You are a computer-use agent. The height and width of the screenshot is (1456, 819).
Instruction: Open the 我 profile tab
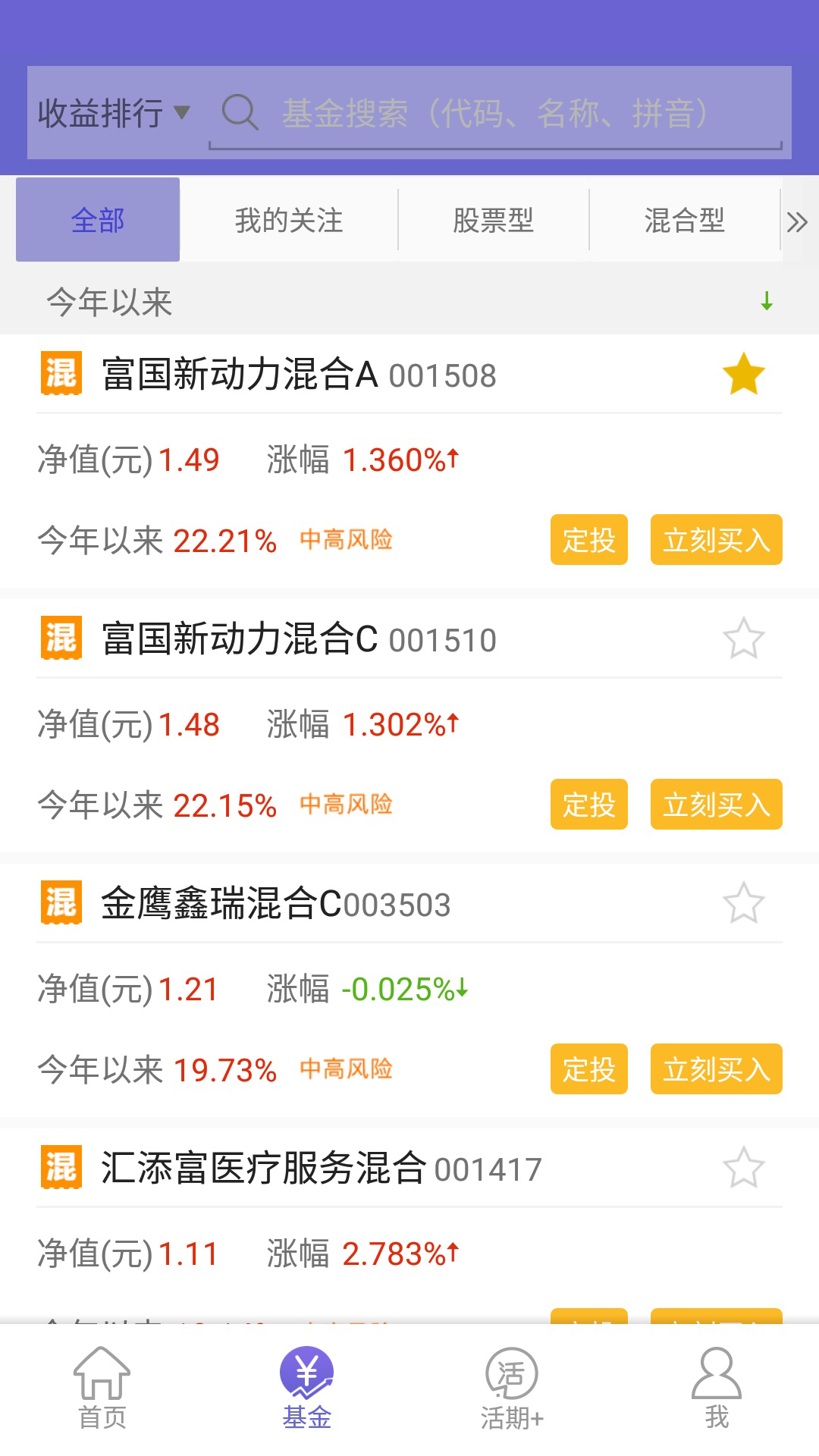(717, 1388)
